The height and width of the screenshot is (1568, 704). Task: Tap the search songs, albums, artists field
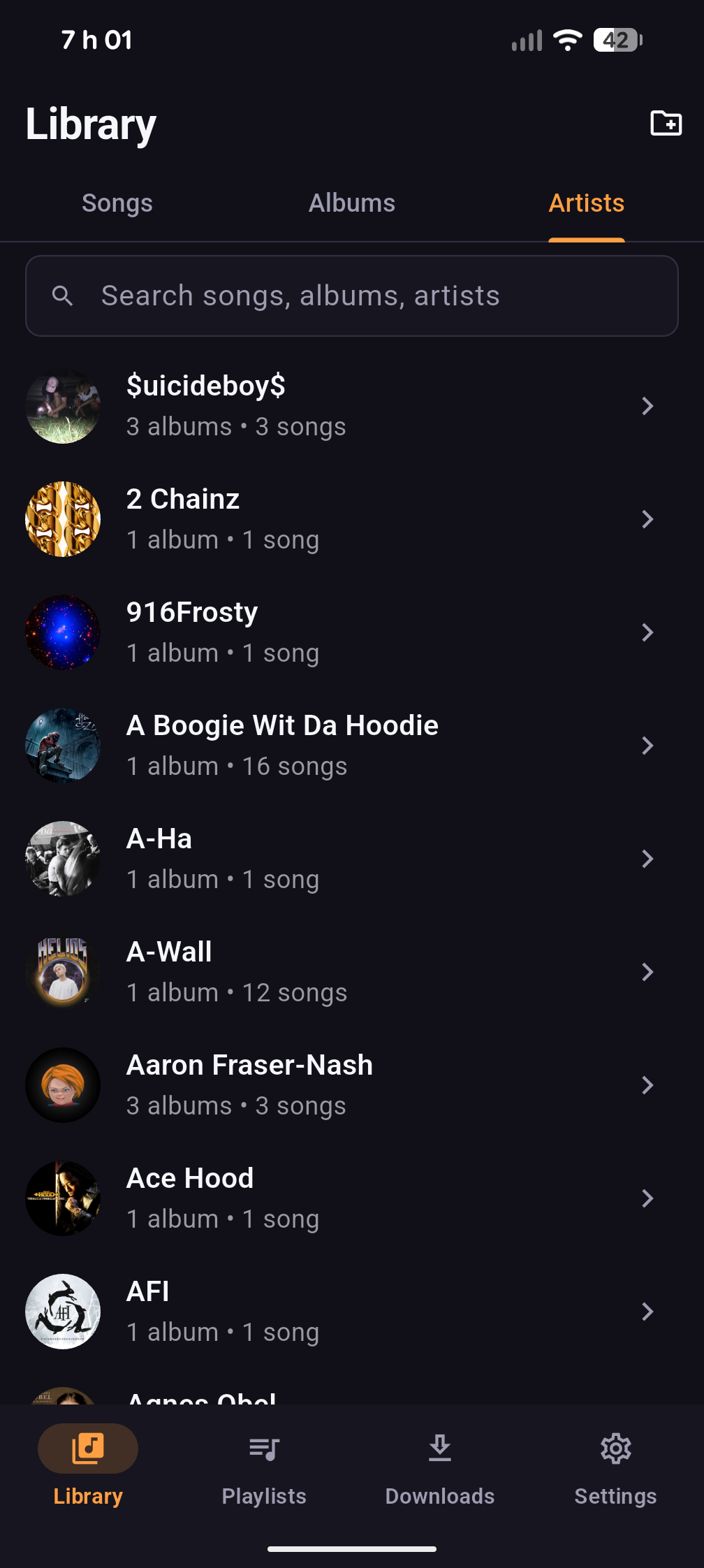tap(352, 296)
